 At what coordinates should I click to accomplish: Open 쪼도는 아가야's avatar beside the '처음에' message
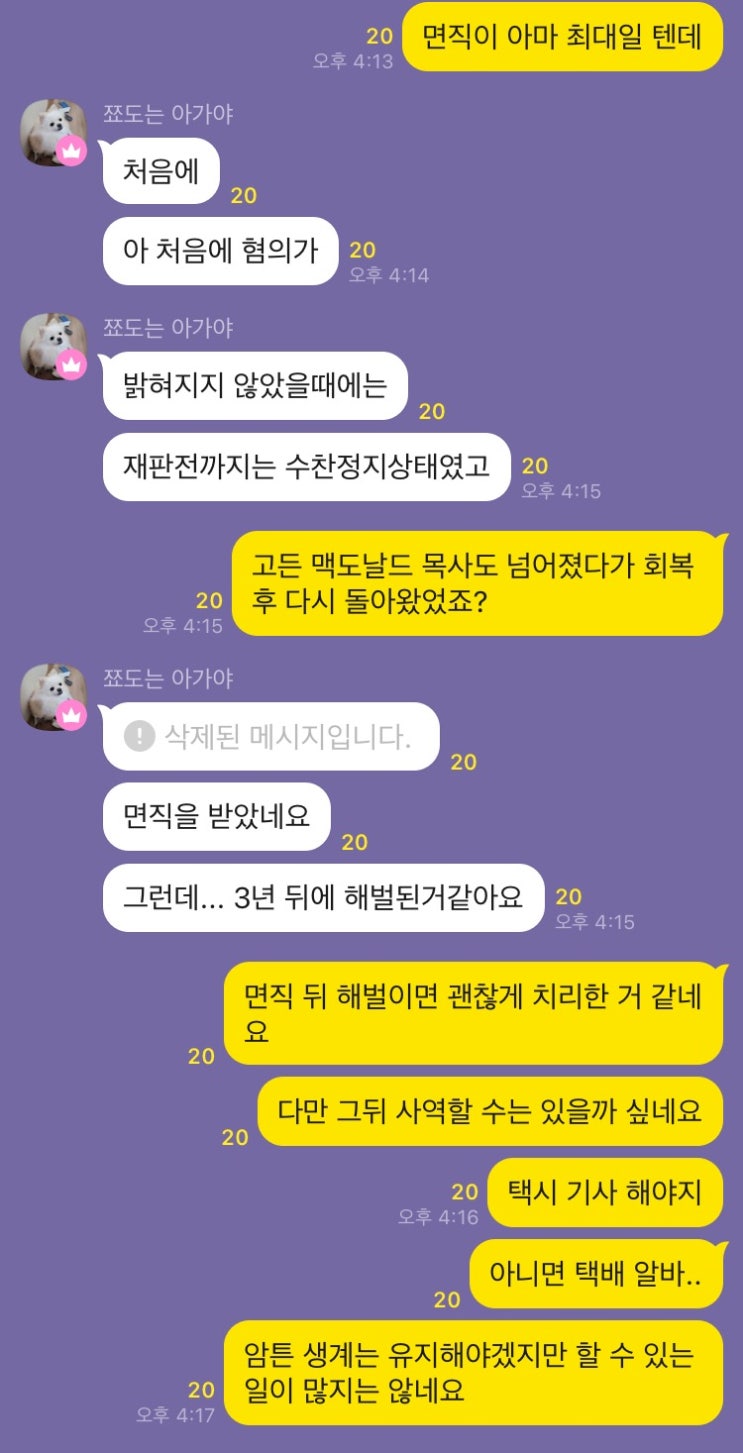[54, 133]
